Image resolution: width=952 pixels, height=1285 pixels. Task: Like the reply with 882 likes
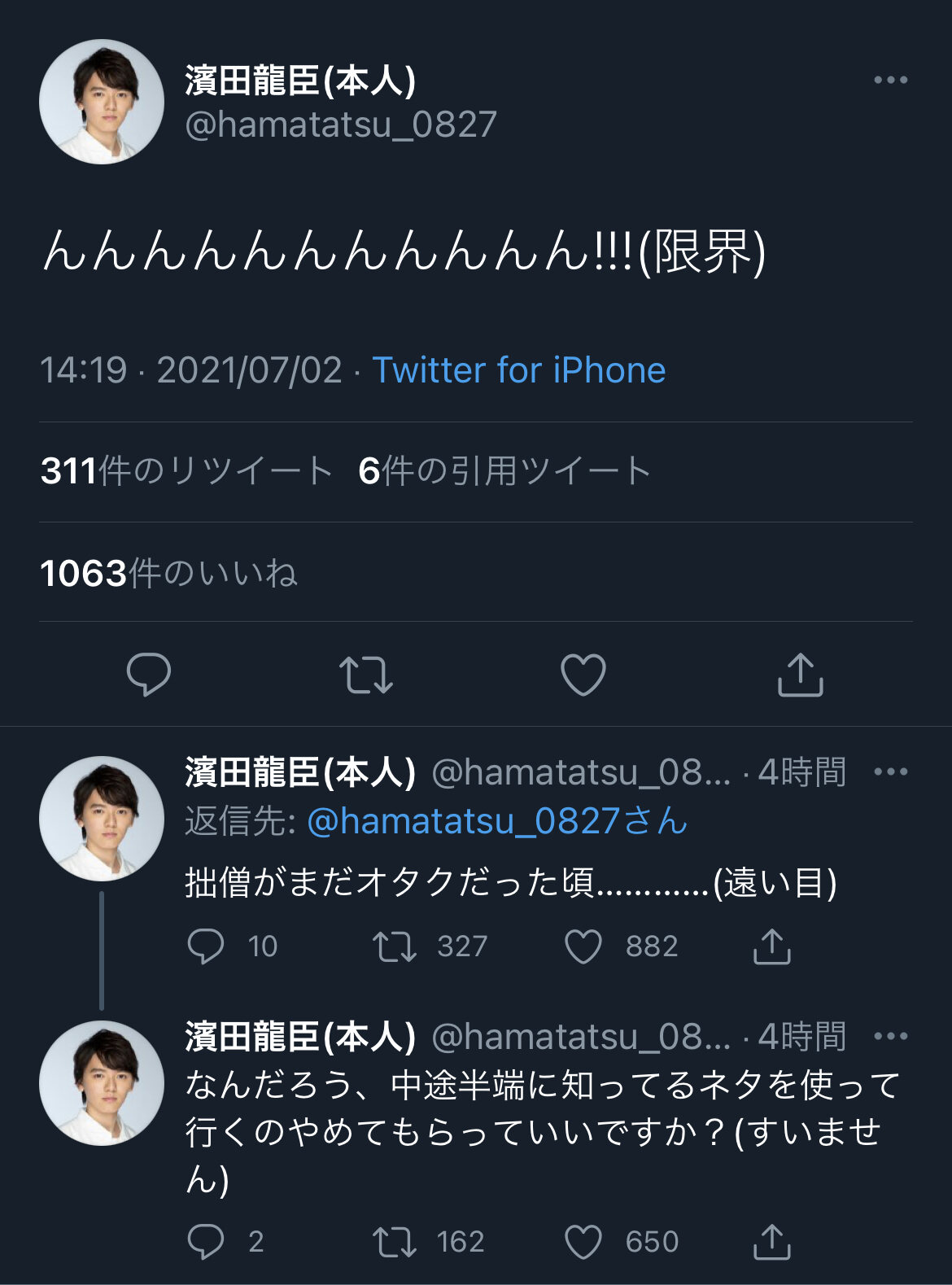point(583,946)
